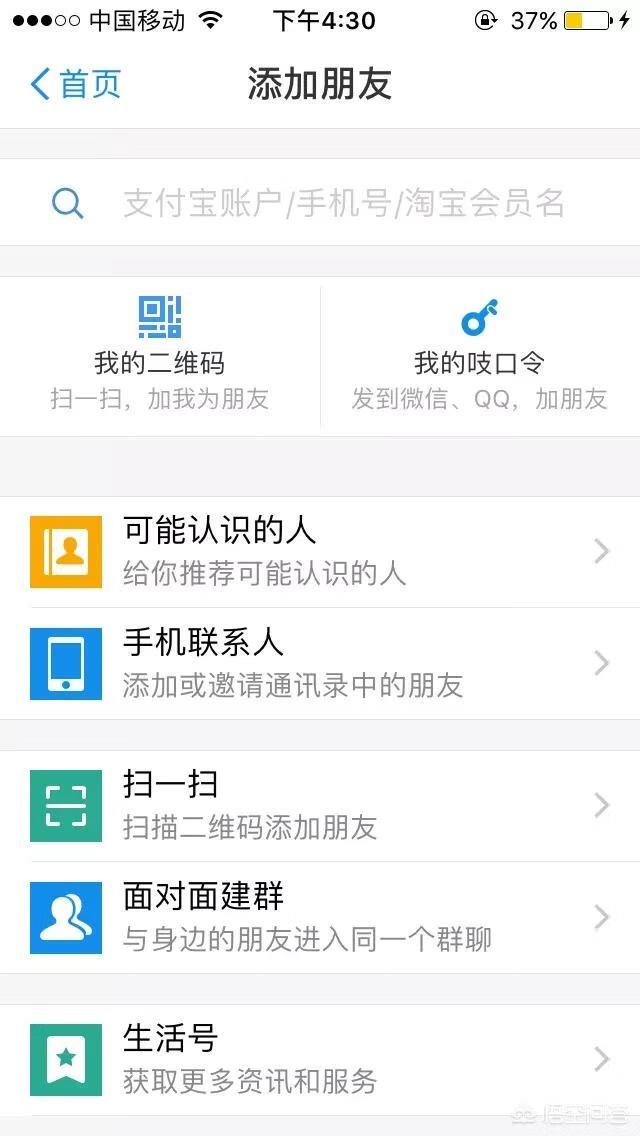Open 我的吱口令
This screenshot has width=640, height=1136.
click(480, 355)
